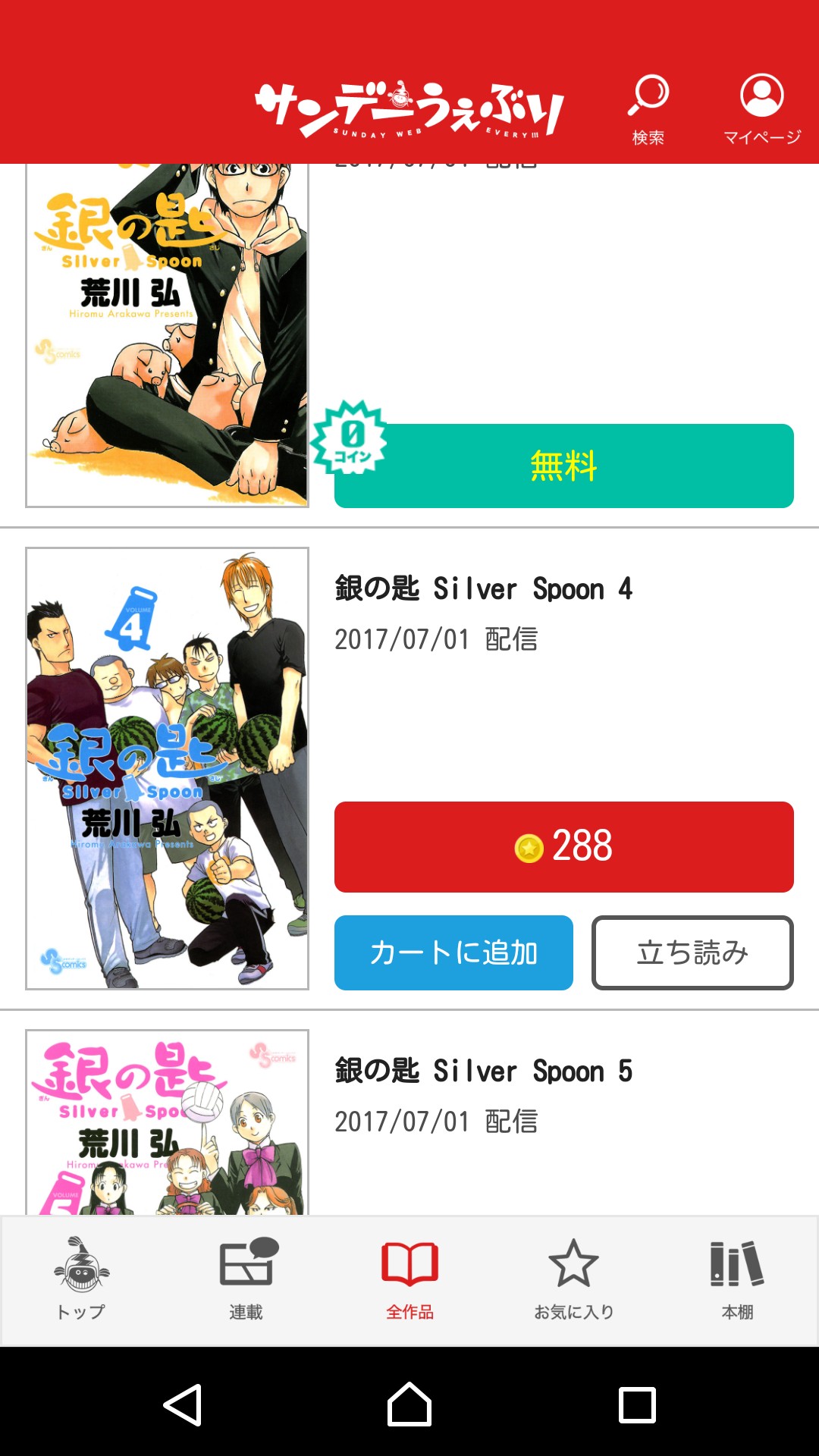819x1456 pixels.
Task: Go back using system back button
Action: coord(183,1404)
